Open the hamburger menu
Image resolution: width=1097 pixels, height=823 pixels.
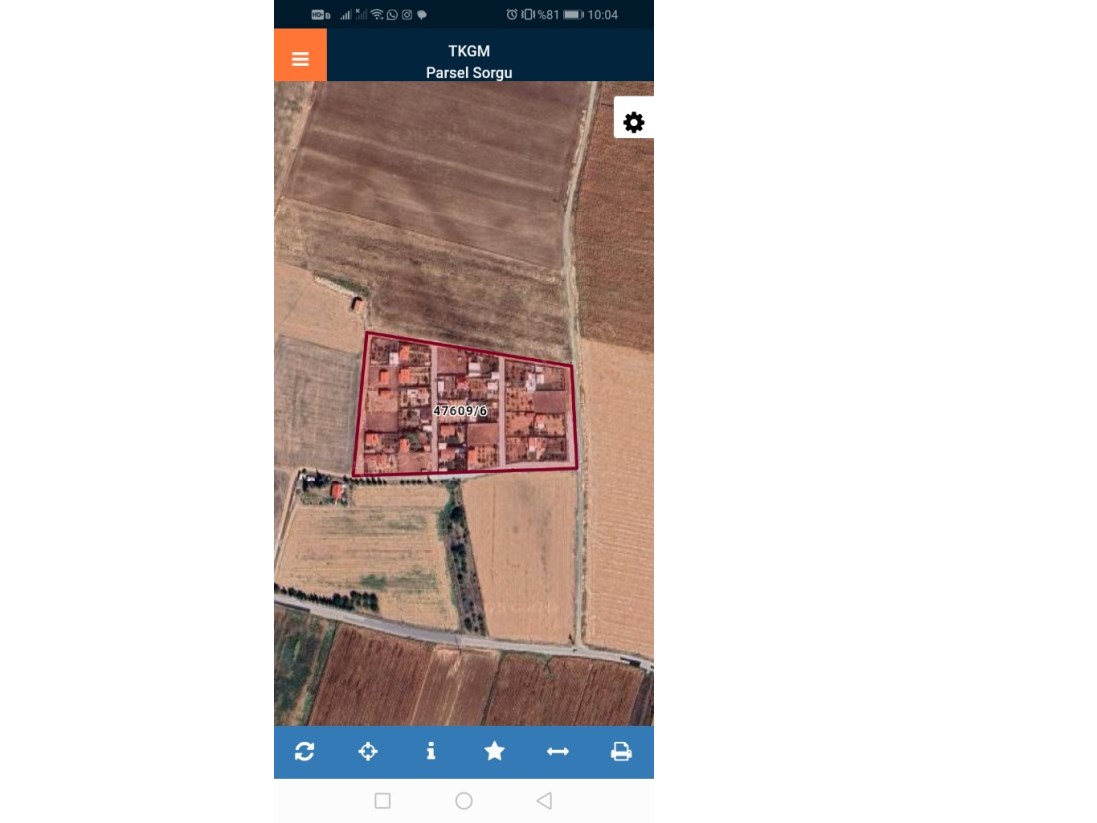point(300,58)
